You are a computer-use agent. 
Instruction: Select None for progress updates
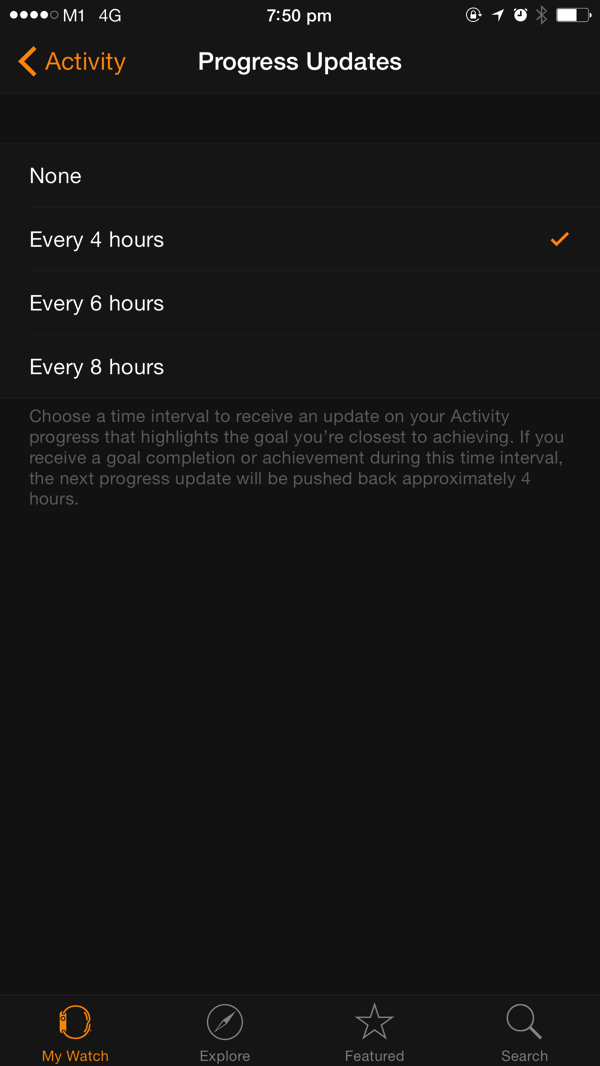pos(300,176)
